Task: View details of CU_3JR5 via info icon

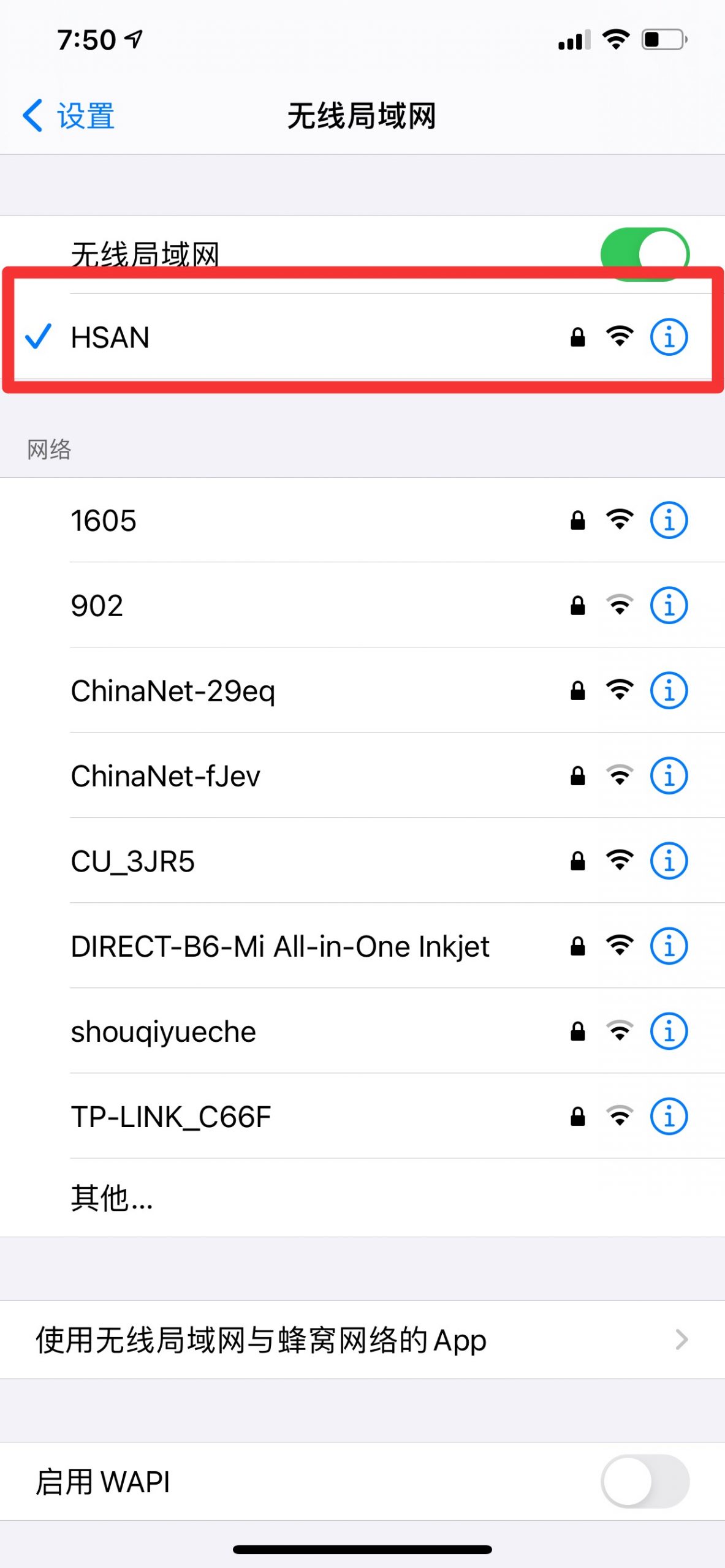Action: pos(669,861)
